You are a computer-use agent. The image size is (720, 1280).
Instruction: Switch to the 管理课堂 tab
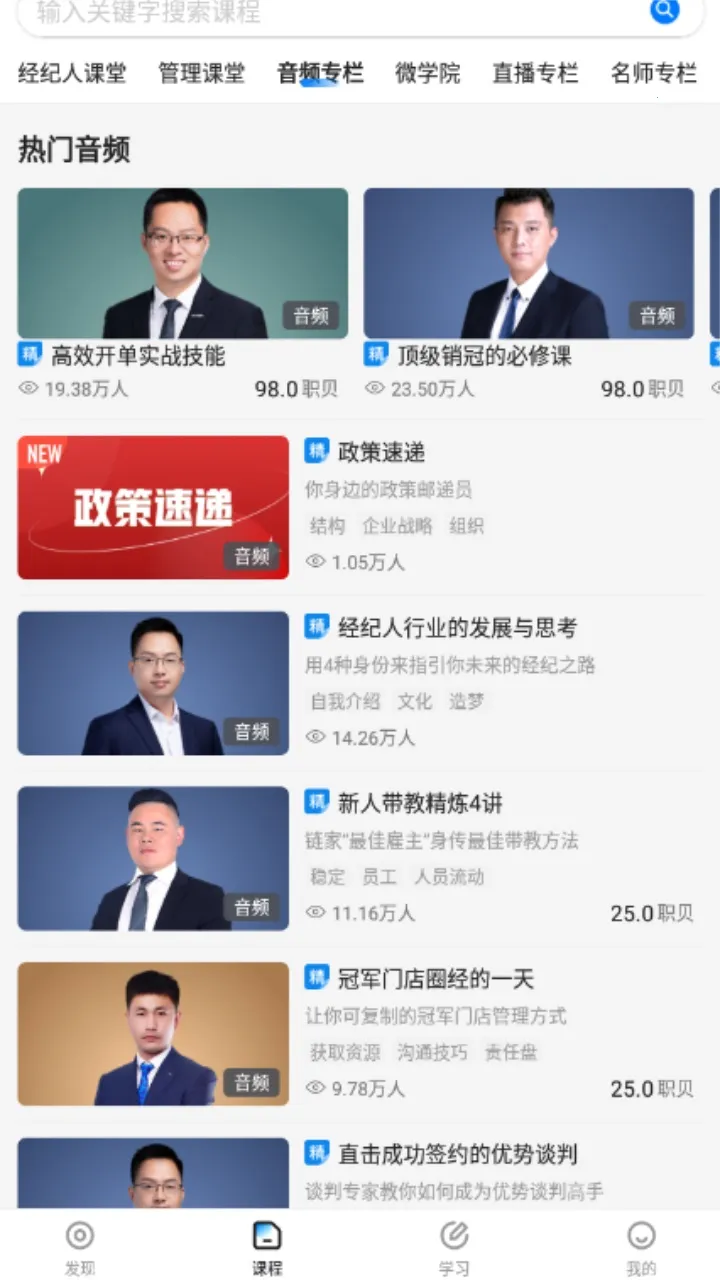(201, 73)
